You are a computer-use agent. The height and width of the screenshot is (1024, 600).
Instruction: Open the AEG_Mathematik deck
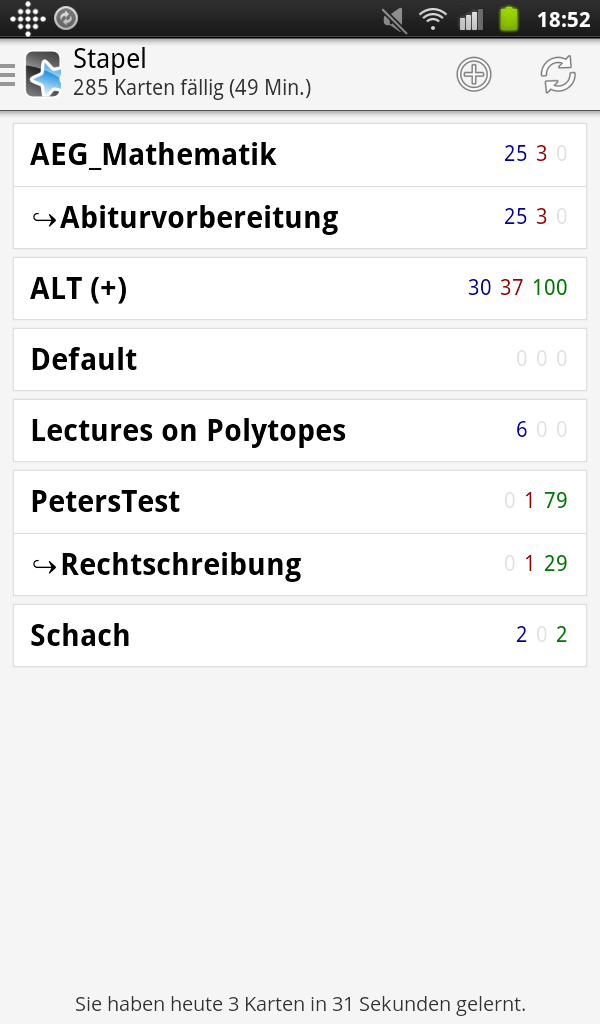tap(154, 155)
